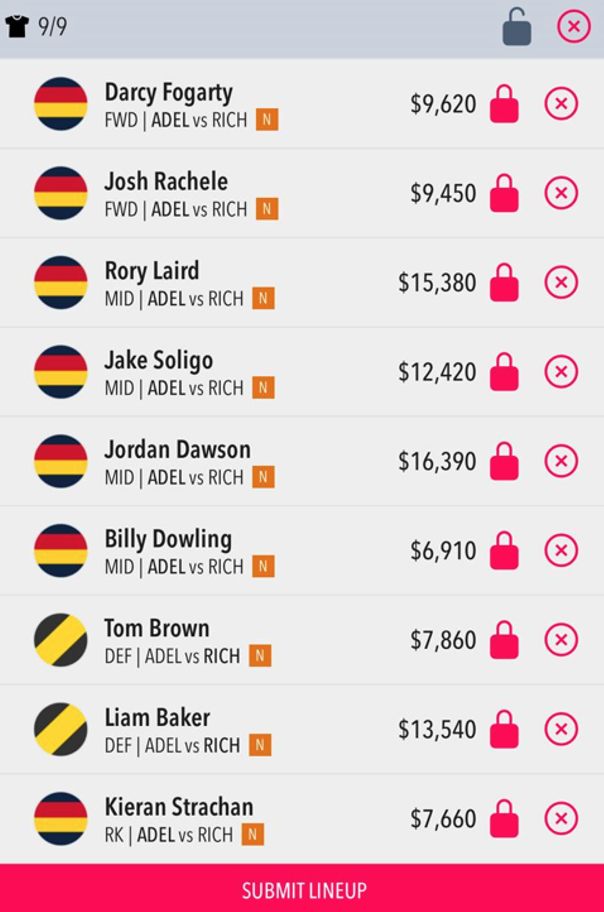Open Rory Laird player details
Viewport: 604px width, 912px height.
pos(152,271)
